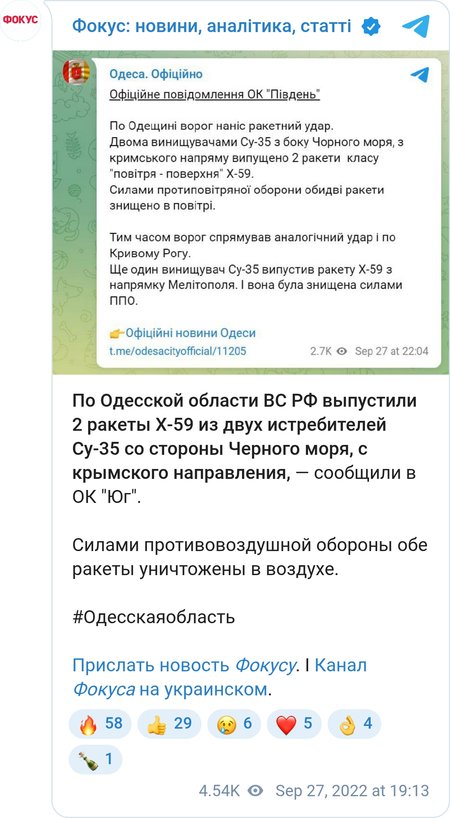Open the Sep 27, 2022 at 19:13 timestamp
The height and width of the screenshot is (818, 450).
tap(352, 790)
